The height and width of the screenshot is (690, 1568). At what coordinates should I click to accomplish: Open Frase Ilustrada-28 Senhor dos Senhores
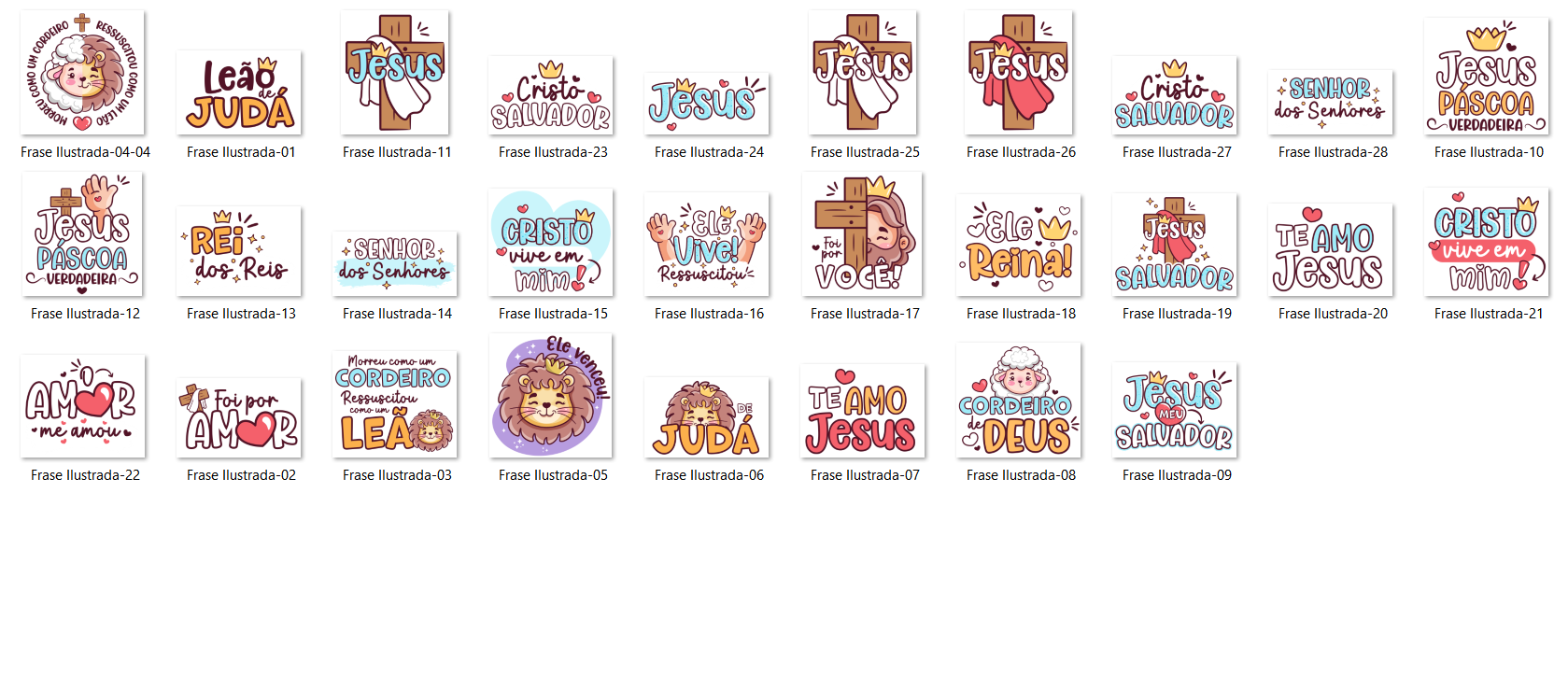point(1331,103)
